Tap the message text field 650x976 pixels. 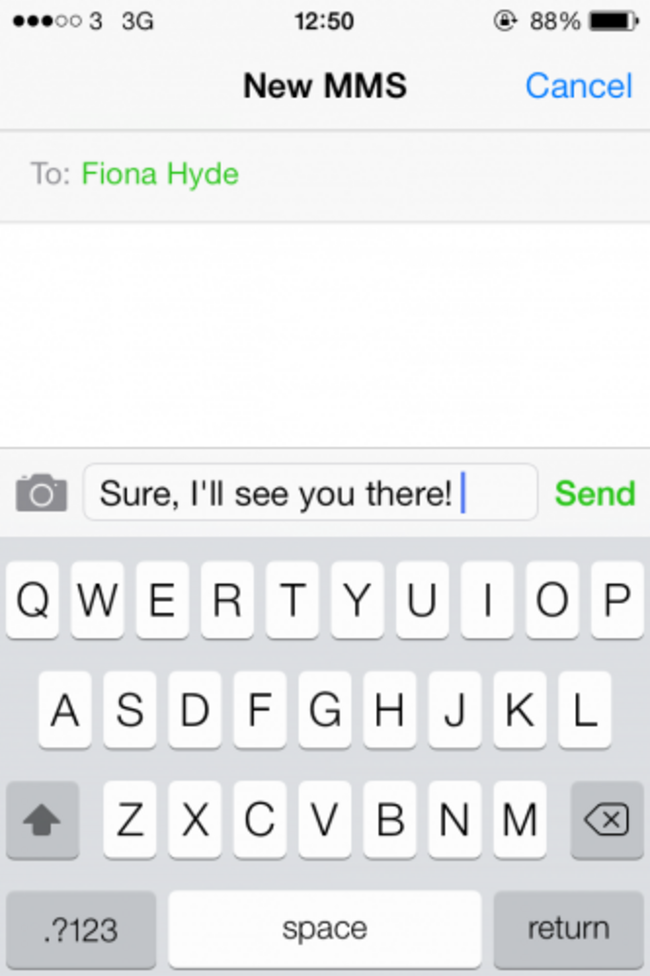pos(310,493)
